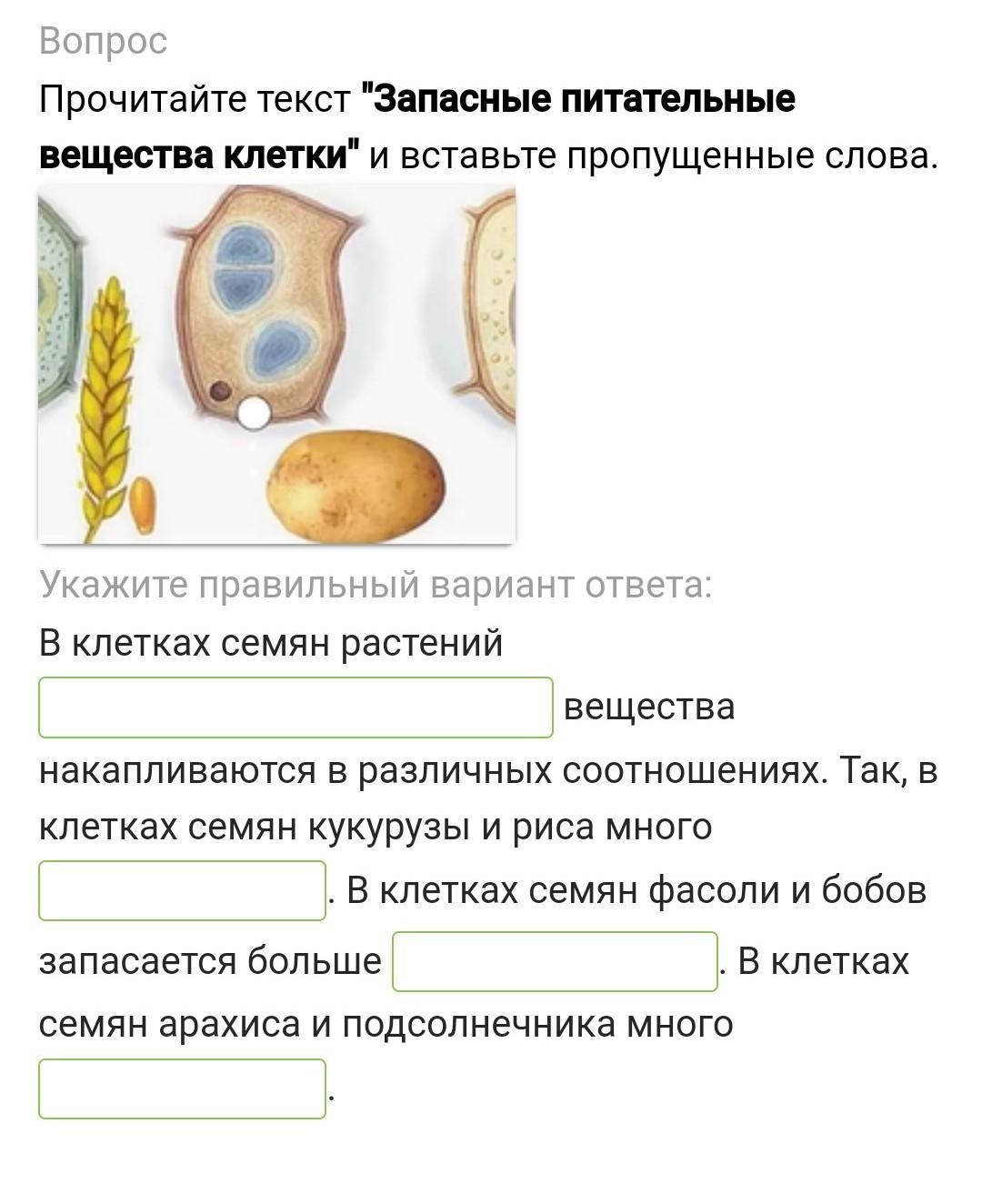
Task: Enlarge the cell storage illustration
Action: click(276, 364)
